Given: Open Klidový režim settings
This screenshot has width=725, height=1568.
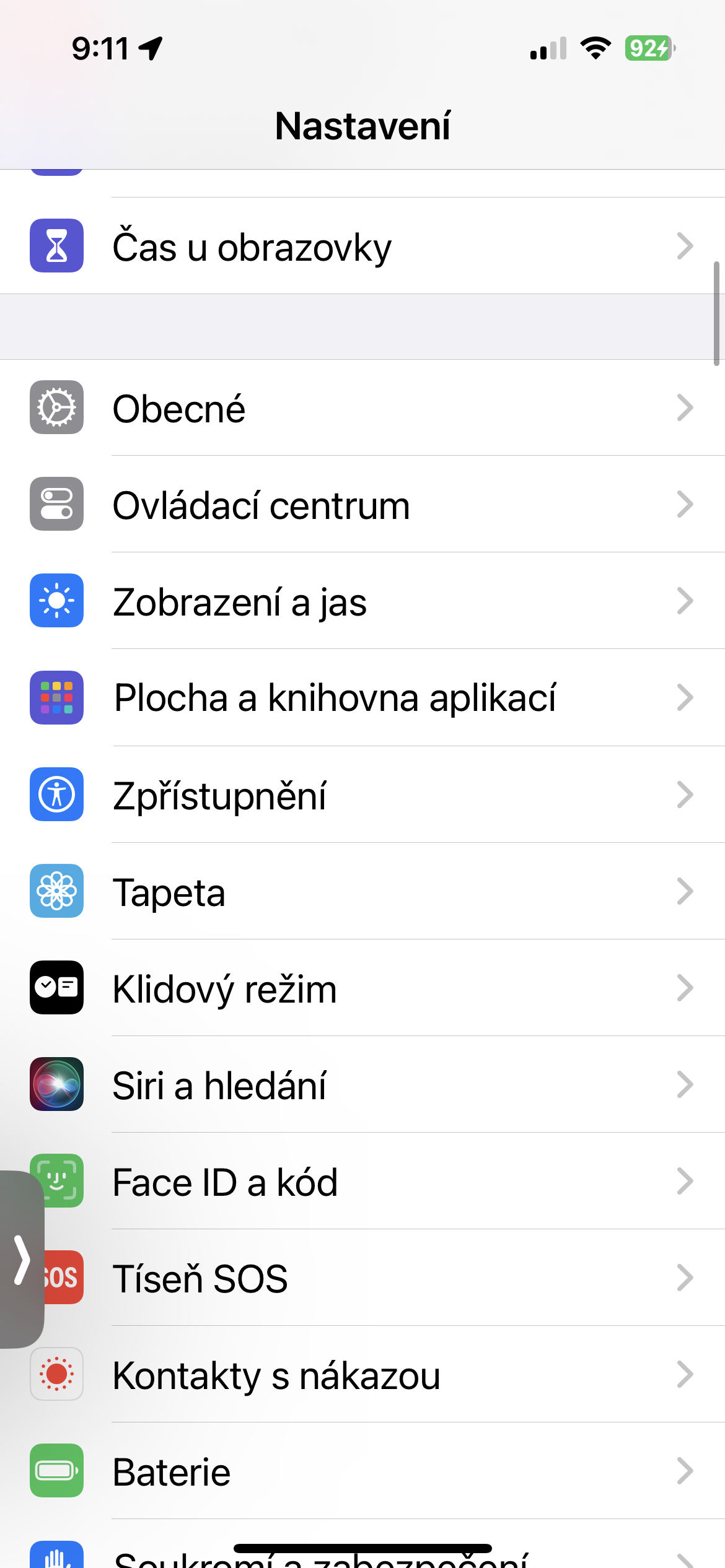Looking at the screenshot, I should 362,988.
